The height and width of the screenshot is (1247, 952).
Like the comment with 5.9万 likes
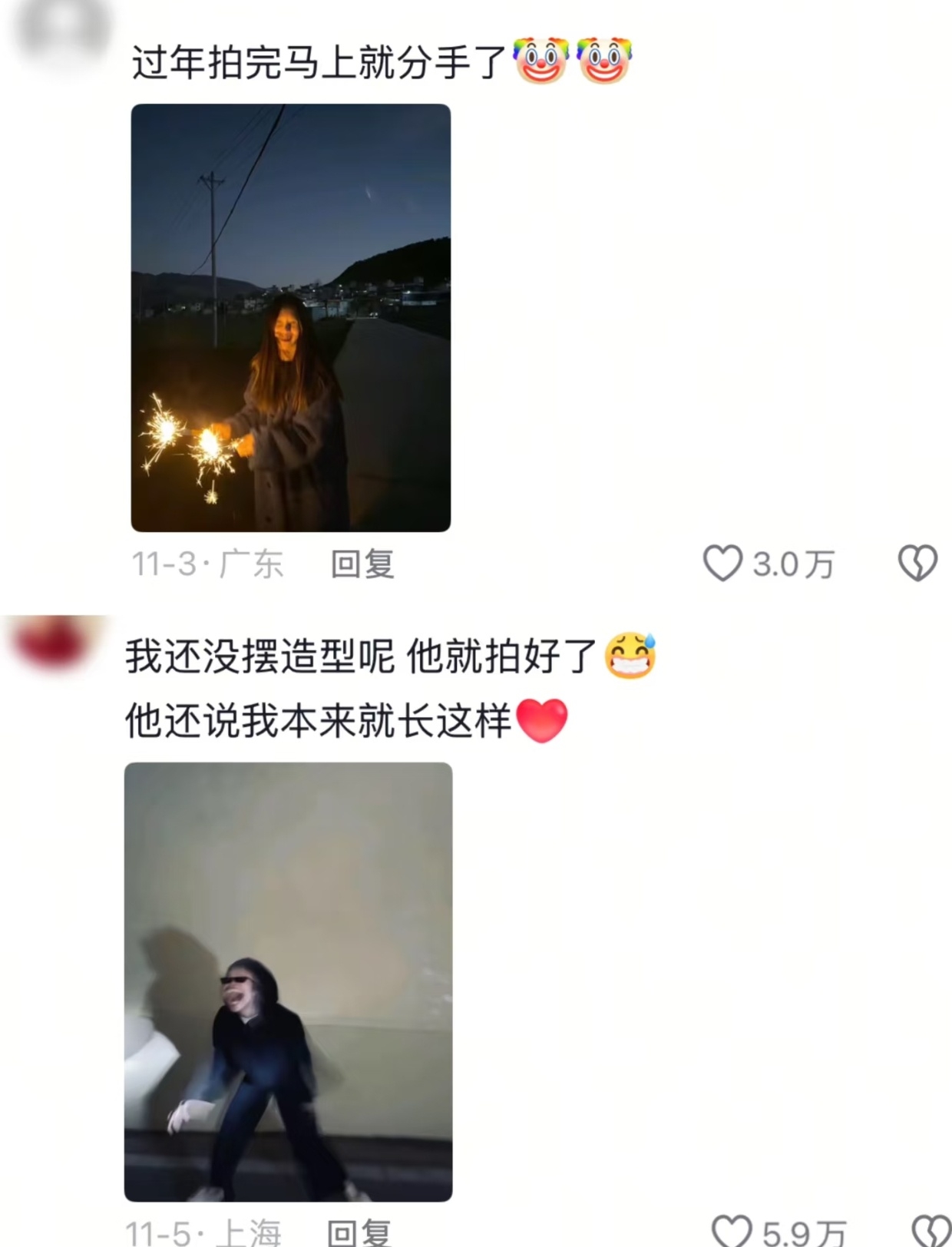[x=731, y=1232]
